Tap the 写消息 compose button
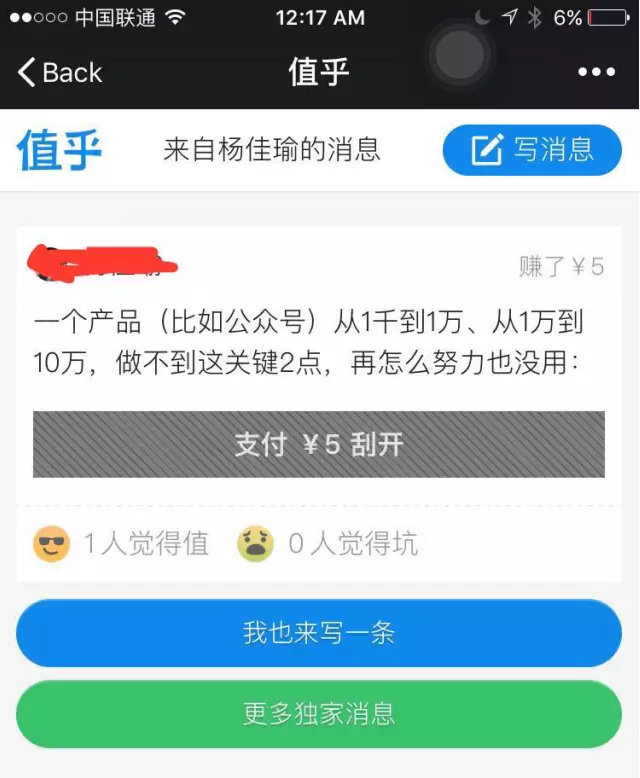This screenshot has width=640, height=778. click(x=532, y=150)
